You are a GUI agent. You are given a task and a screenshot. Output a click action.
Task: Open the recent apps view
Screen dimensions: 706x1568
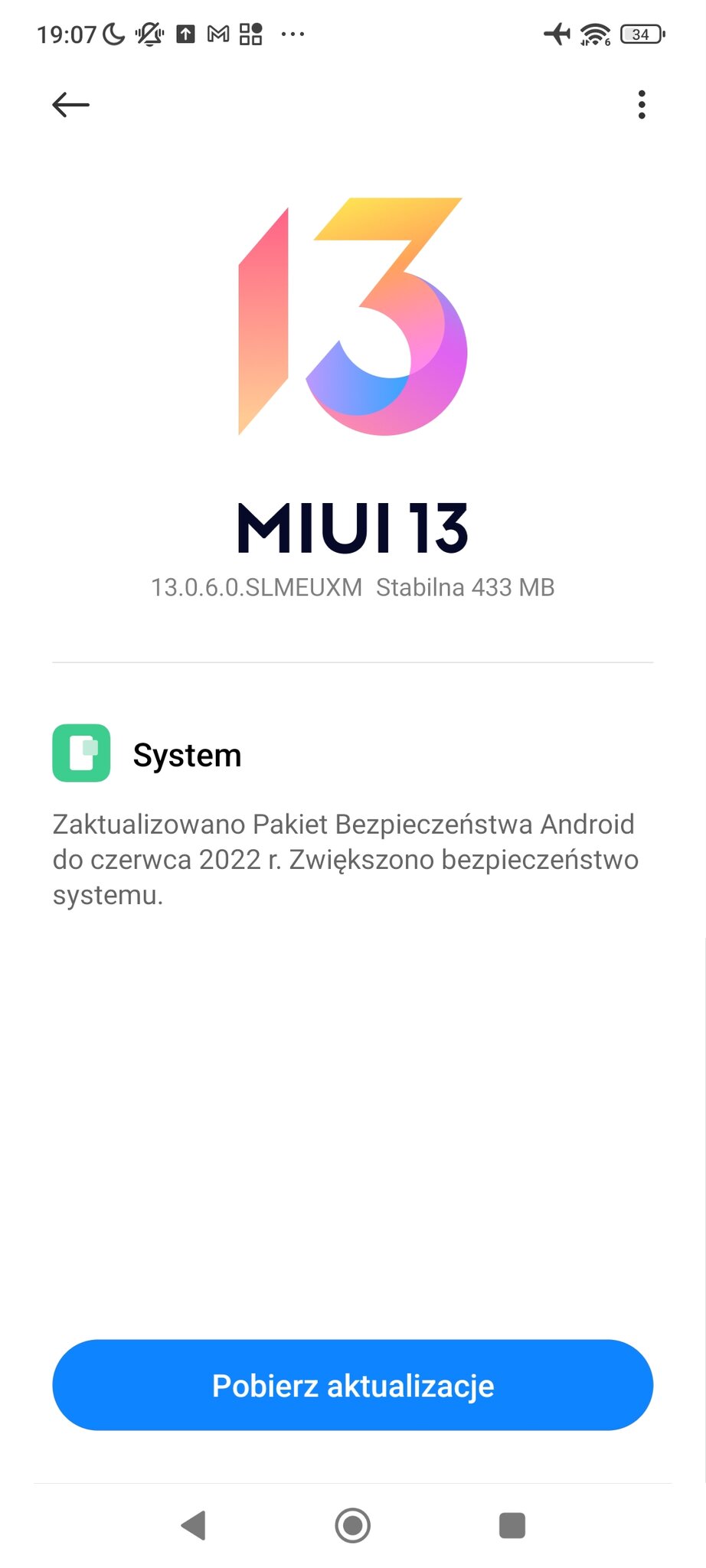pyautogui.click(x=512, y=1525)
